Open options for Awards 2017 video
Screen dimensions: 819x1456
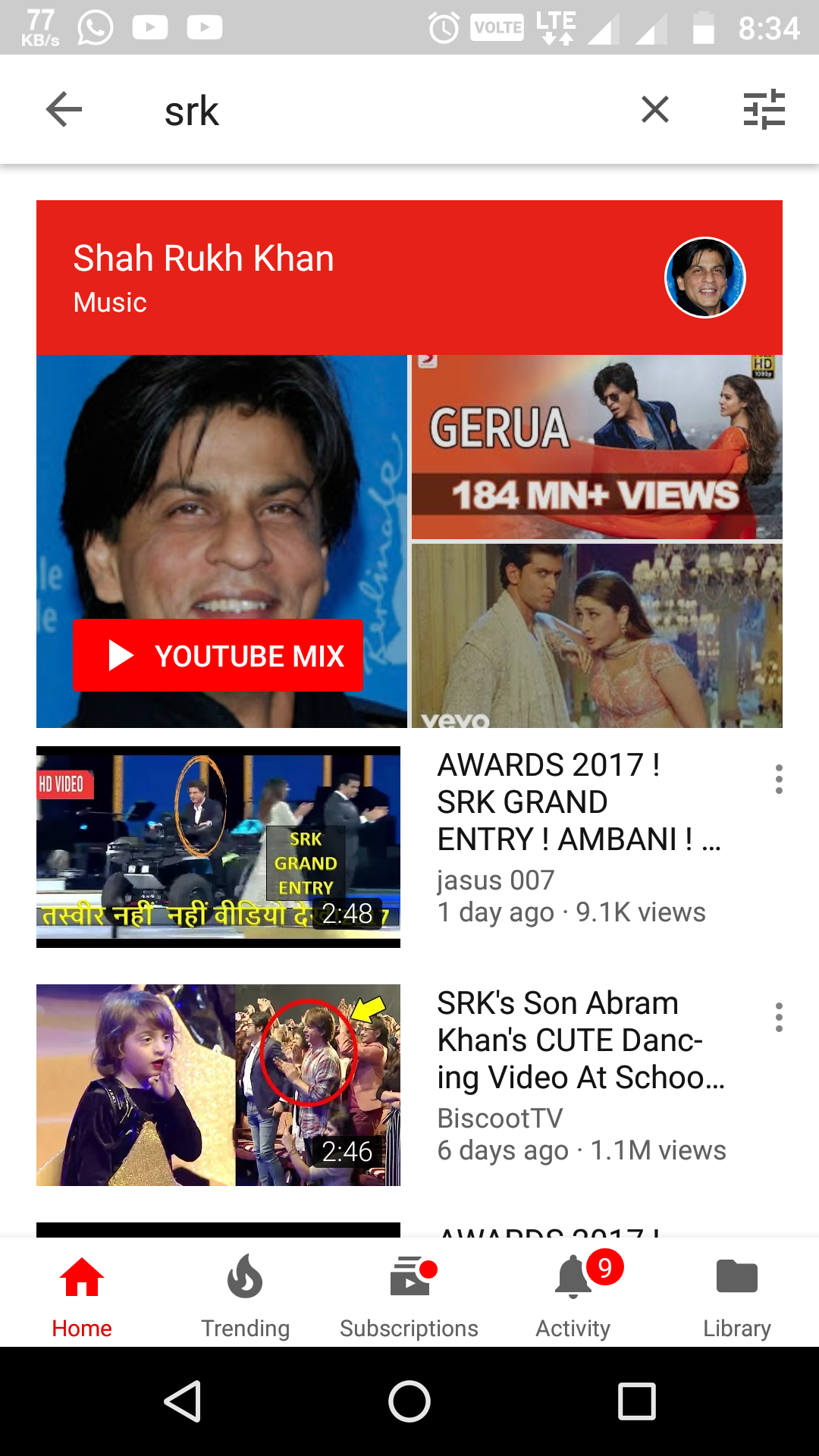(779, 780)
